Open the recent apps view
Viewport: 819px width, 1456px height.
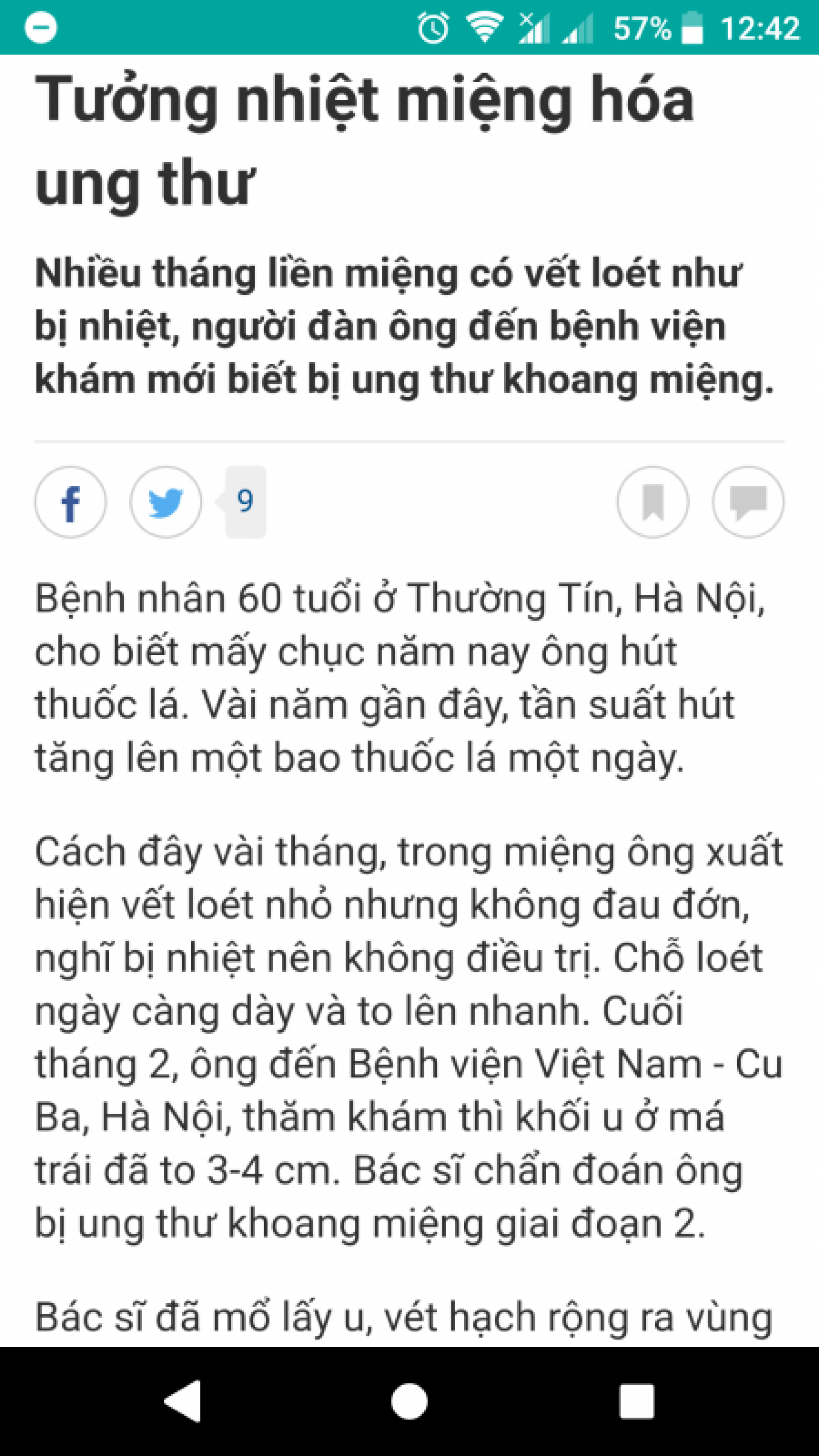point(636,1401)
